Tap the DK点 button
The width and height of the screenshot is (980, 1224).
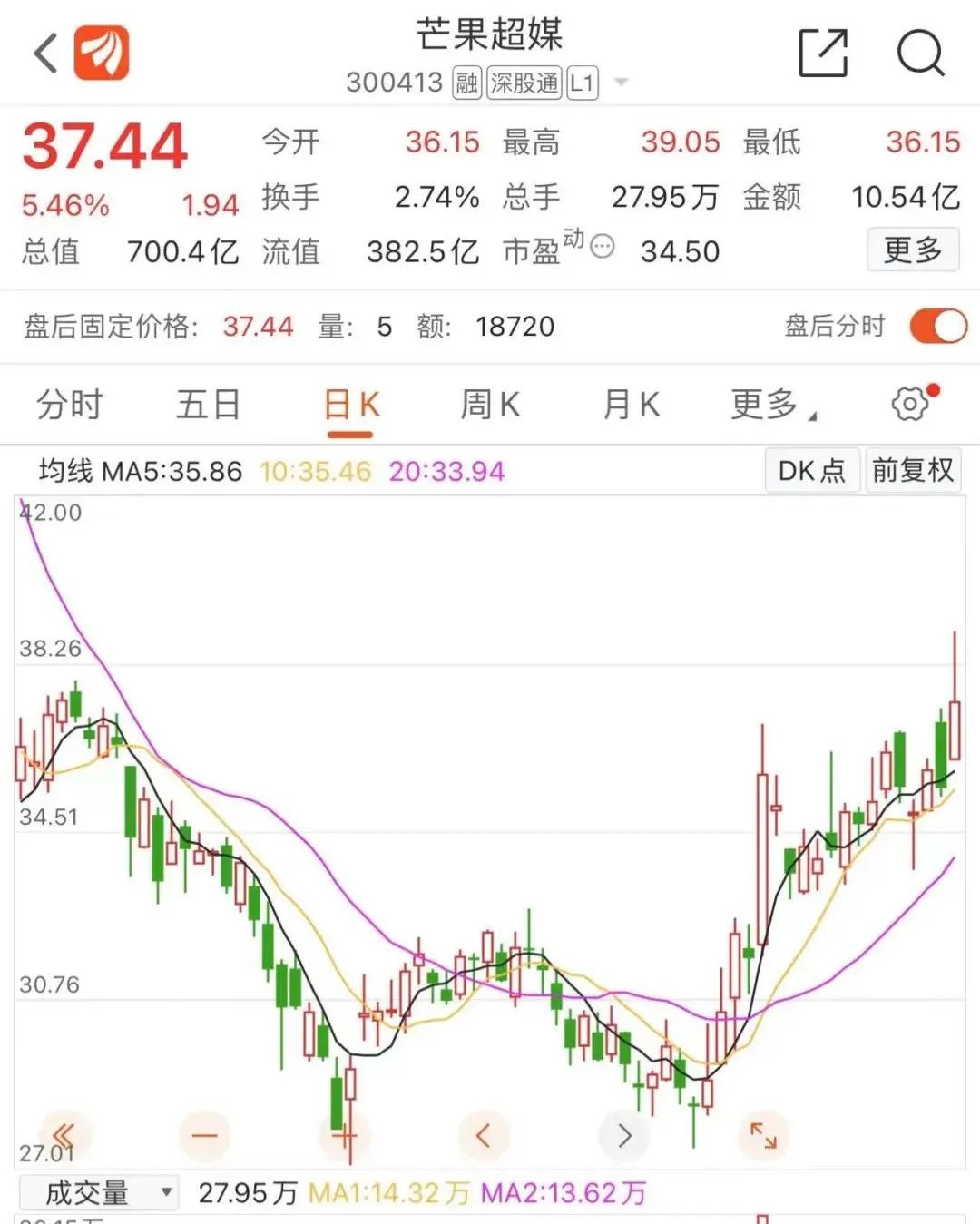[x=811, y=470]
